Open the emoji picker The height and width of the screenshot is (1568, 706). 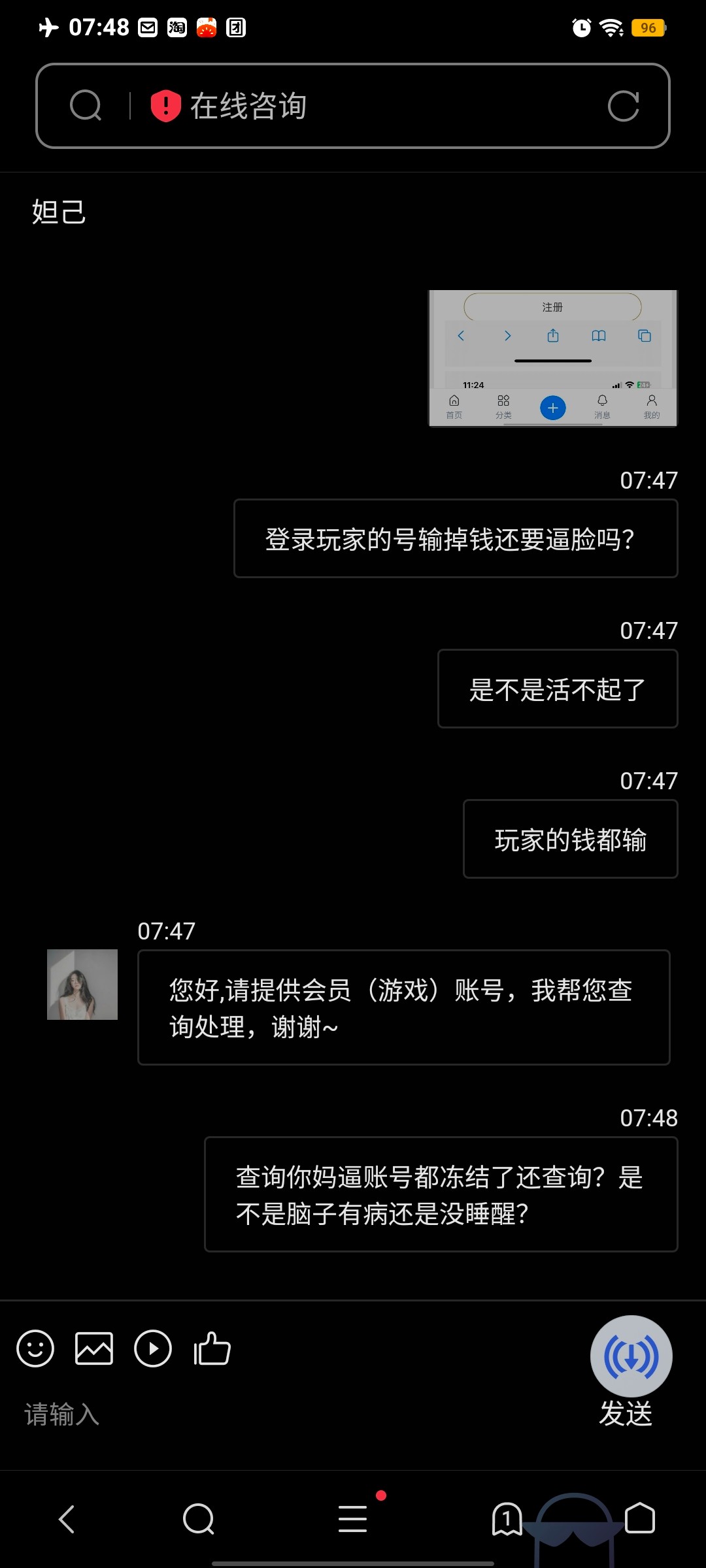coord(35,1348)
